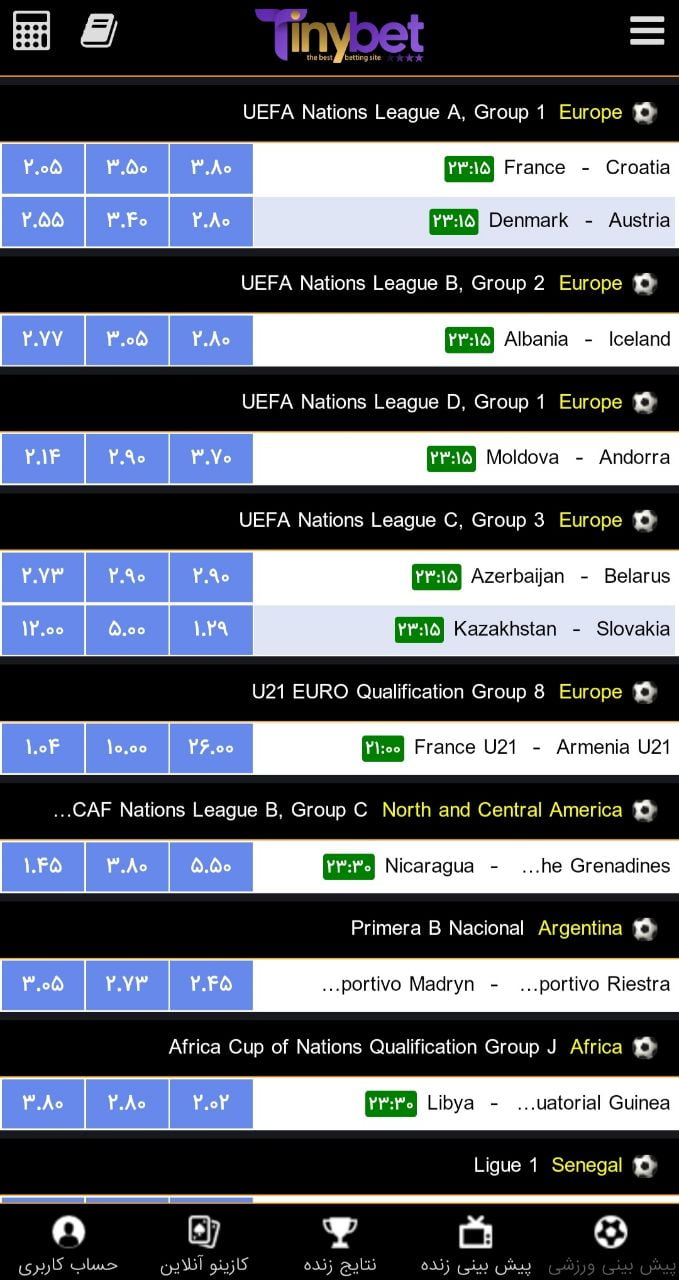Switch to the کازینو آنلاین tab

click(204, 1244)
